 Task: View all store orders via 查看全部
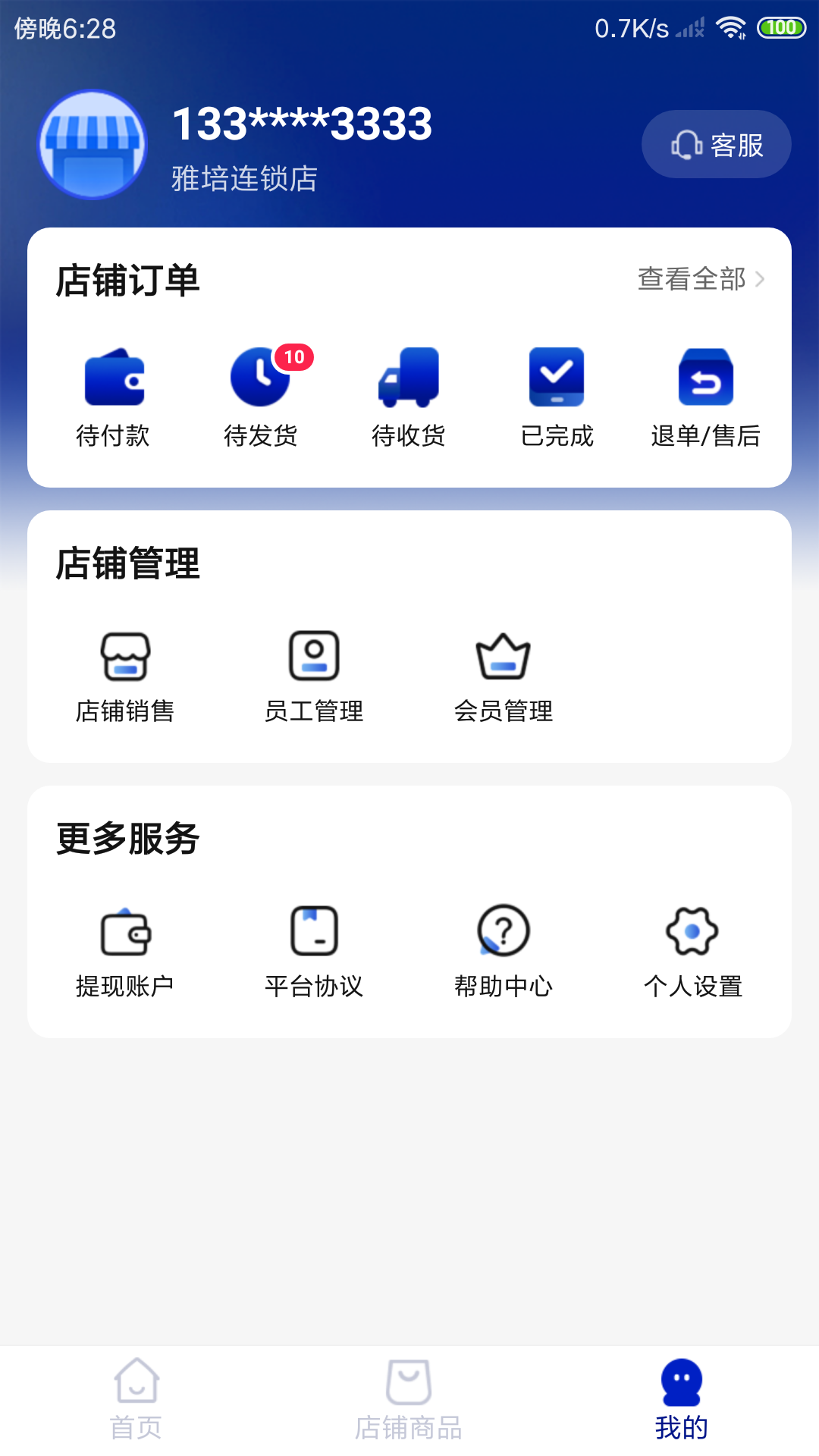point(700,279)
